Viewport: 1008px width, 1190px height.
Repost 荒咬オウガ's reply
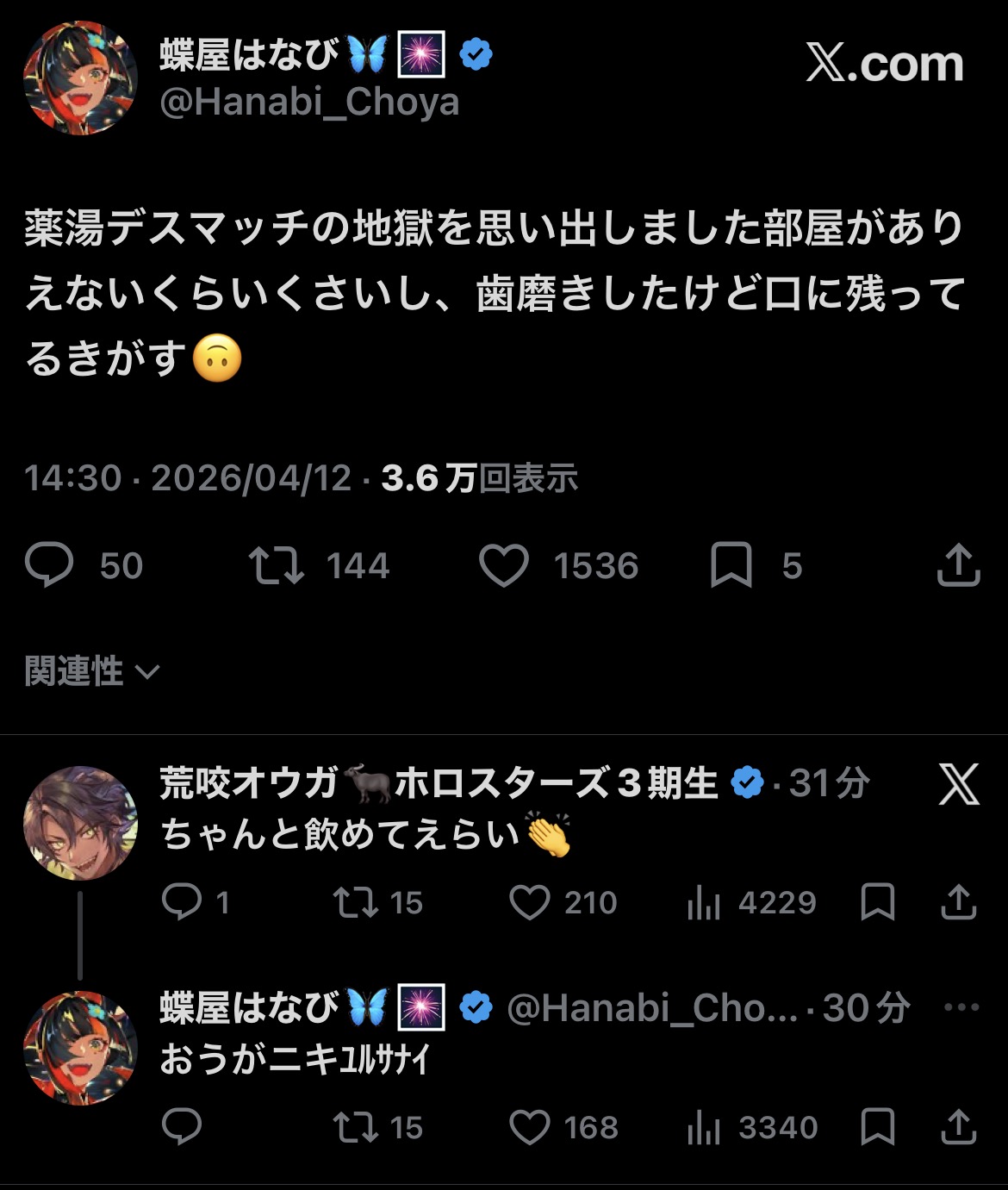(x=356, y=902)
